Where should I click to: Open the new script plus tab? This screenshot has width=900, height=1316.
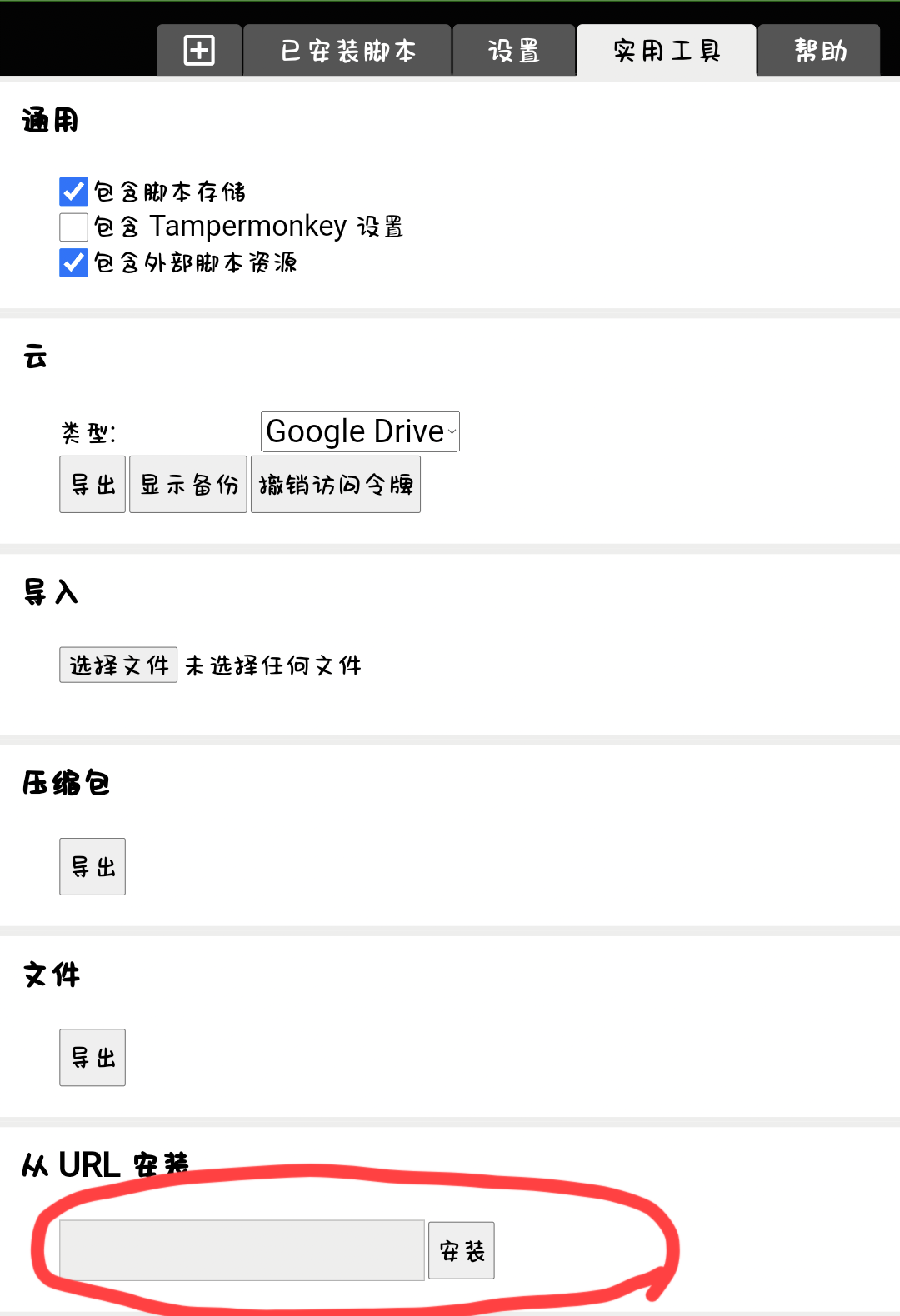tap(199, 51)
